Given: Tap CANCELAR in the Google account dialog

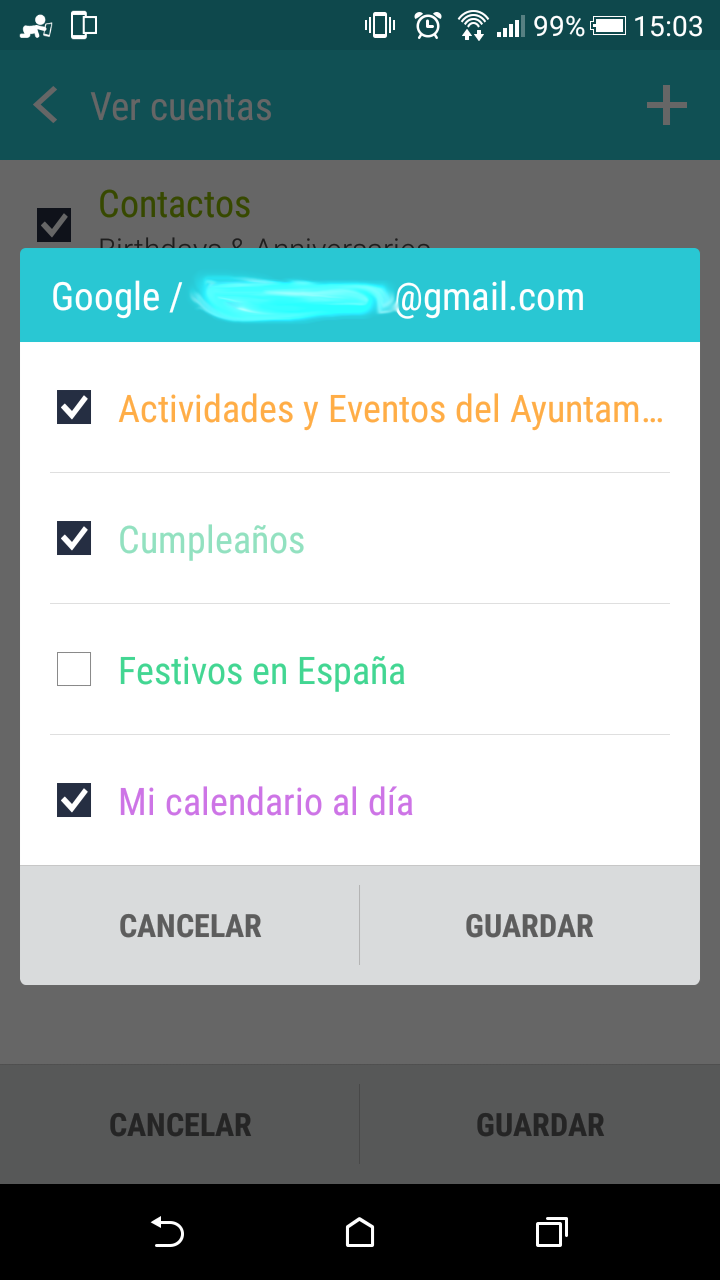Looking at the screenshot, I should pyautogui.click(x=190, y=926).
